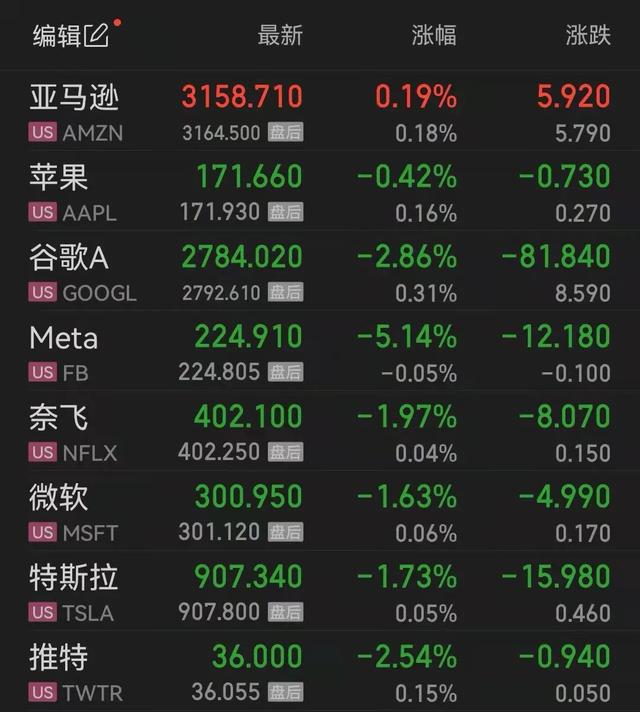
Task: Open the 亚马逊 AMZN stock details
Action: coord(75,111)
